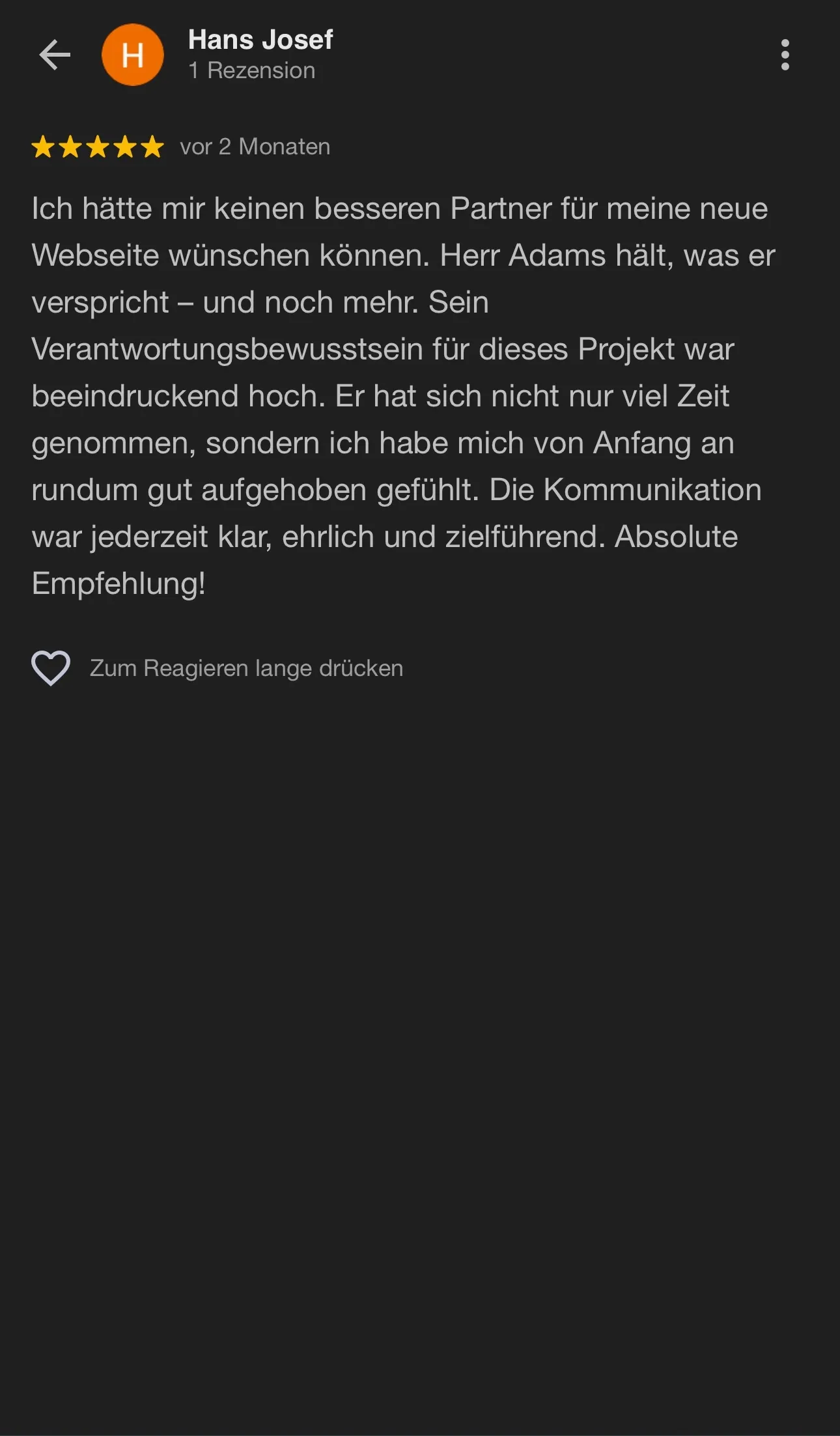Image resolution: width=840 pixels, height=1436 pixels.
Task: Like the review with the heart icon
Action: (x=51, y=668)
